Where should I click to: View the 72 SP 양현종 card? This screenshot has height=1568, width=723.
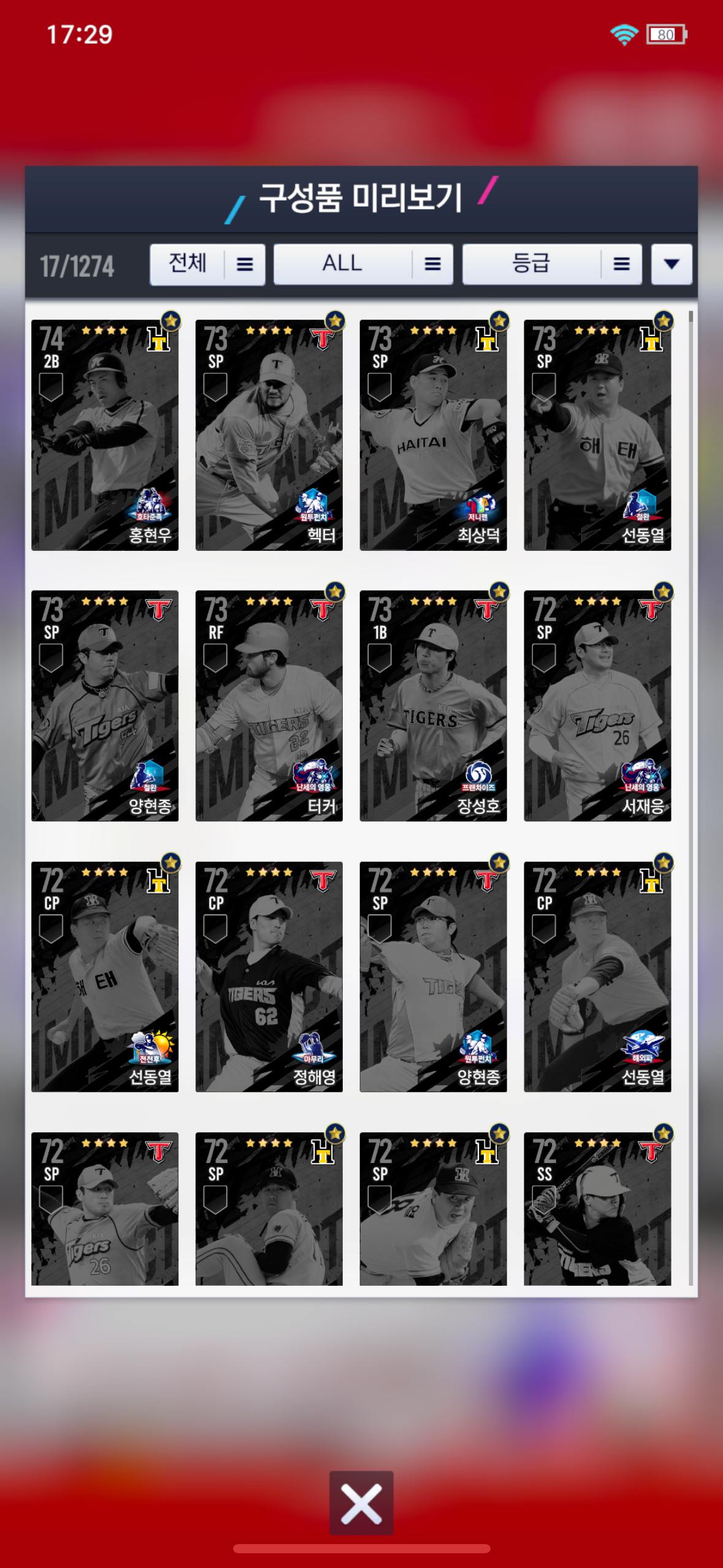[x=434, y=977]
